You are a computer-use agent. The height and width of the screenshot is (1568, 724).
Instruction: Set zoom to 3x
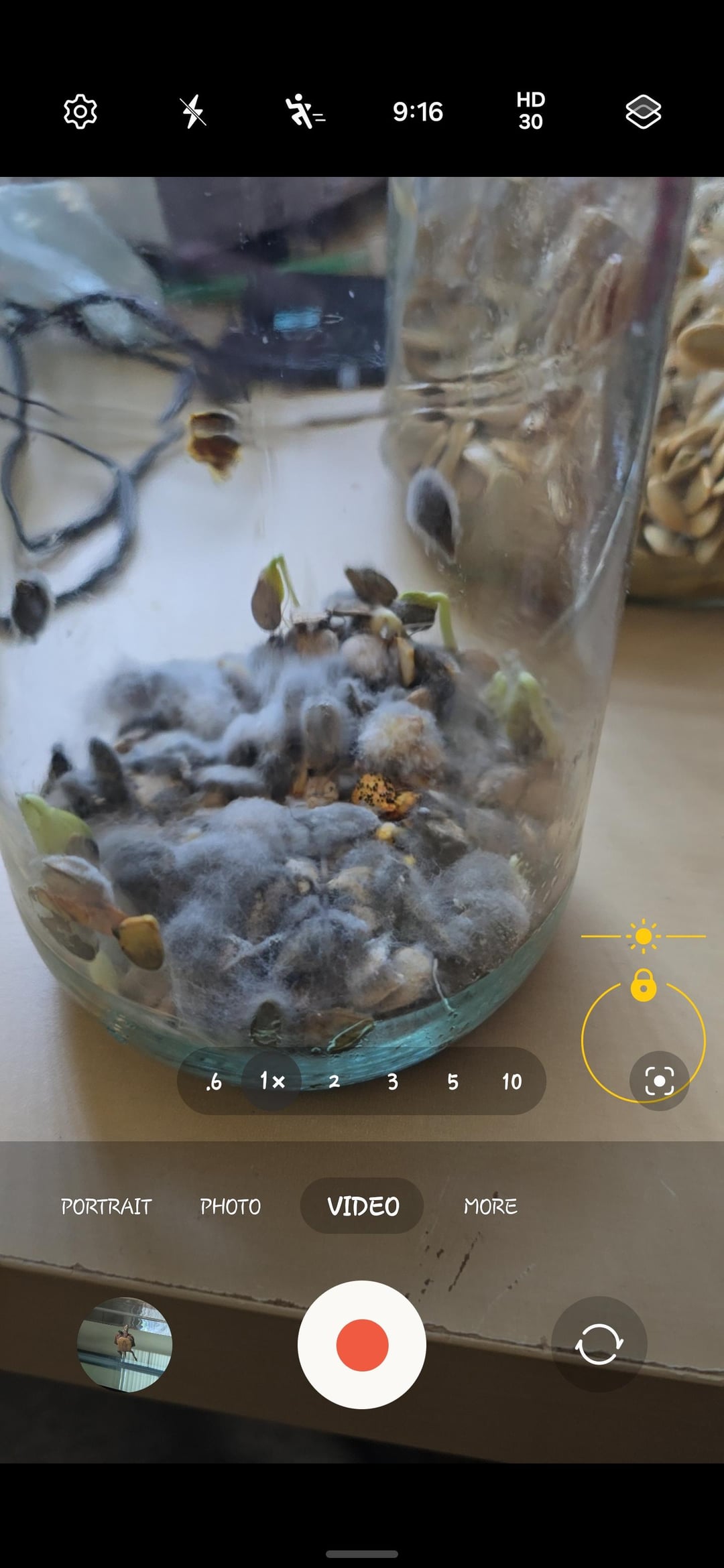coord(393,1082)
